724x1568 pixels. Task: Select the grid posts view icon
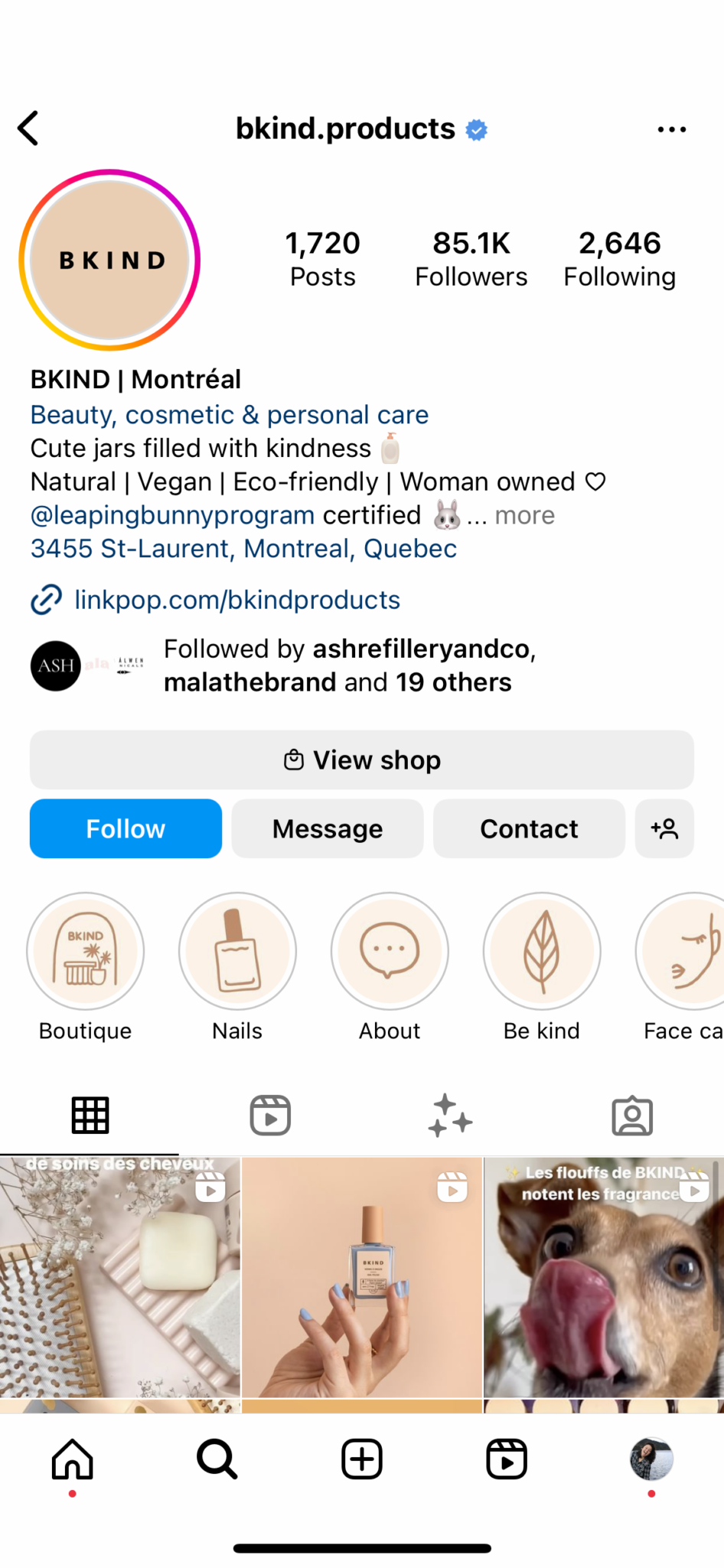[90, 1115]
